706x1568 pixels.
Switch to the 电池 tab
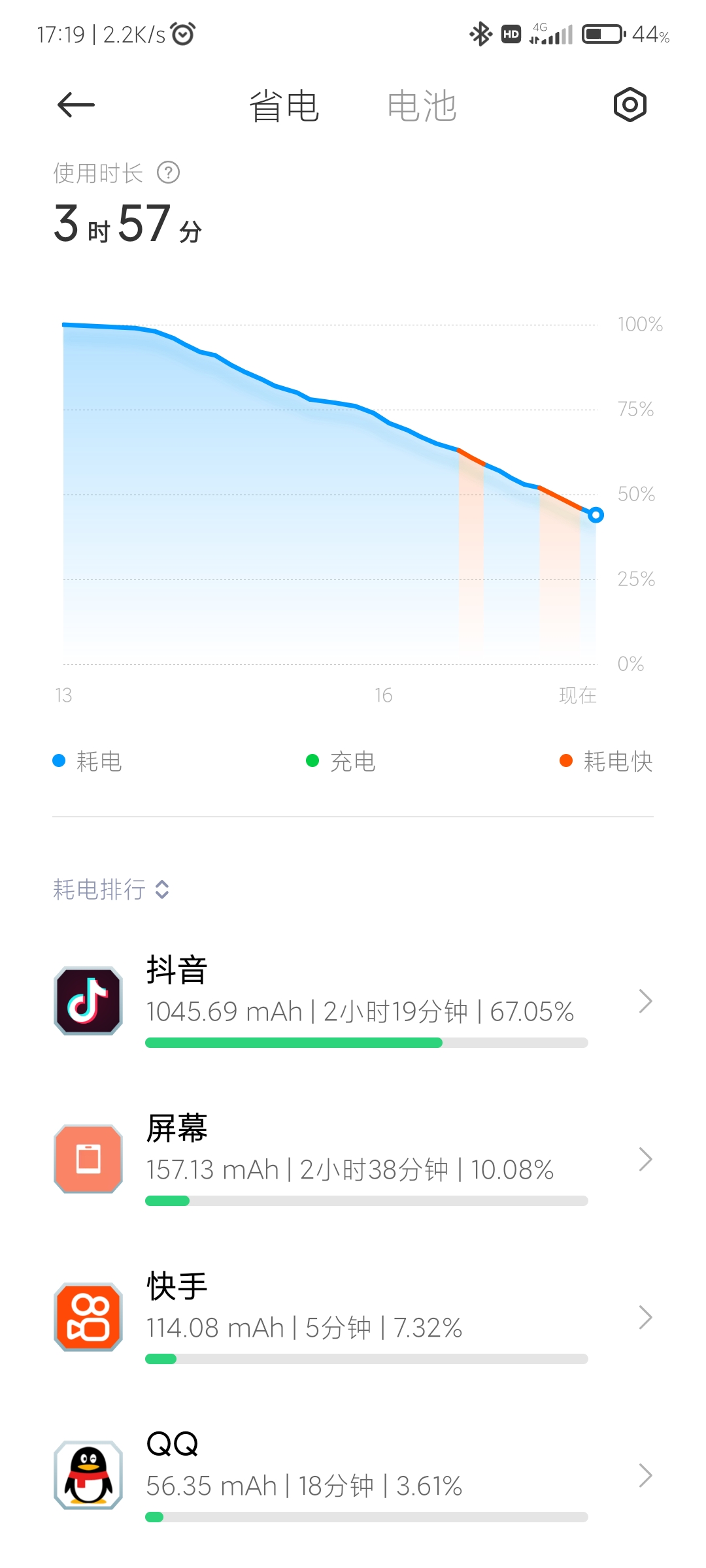pyautogui.click(x=422, y=106)
